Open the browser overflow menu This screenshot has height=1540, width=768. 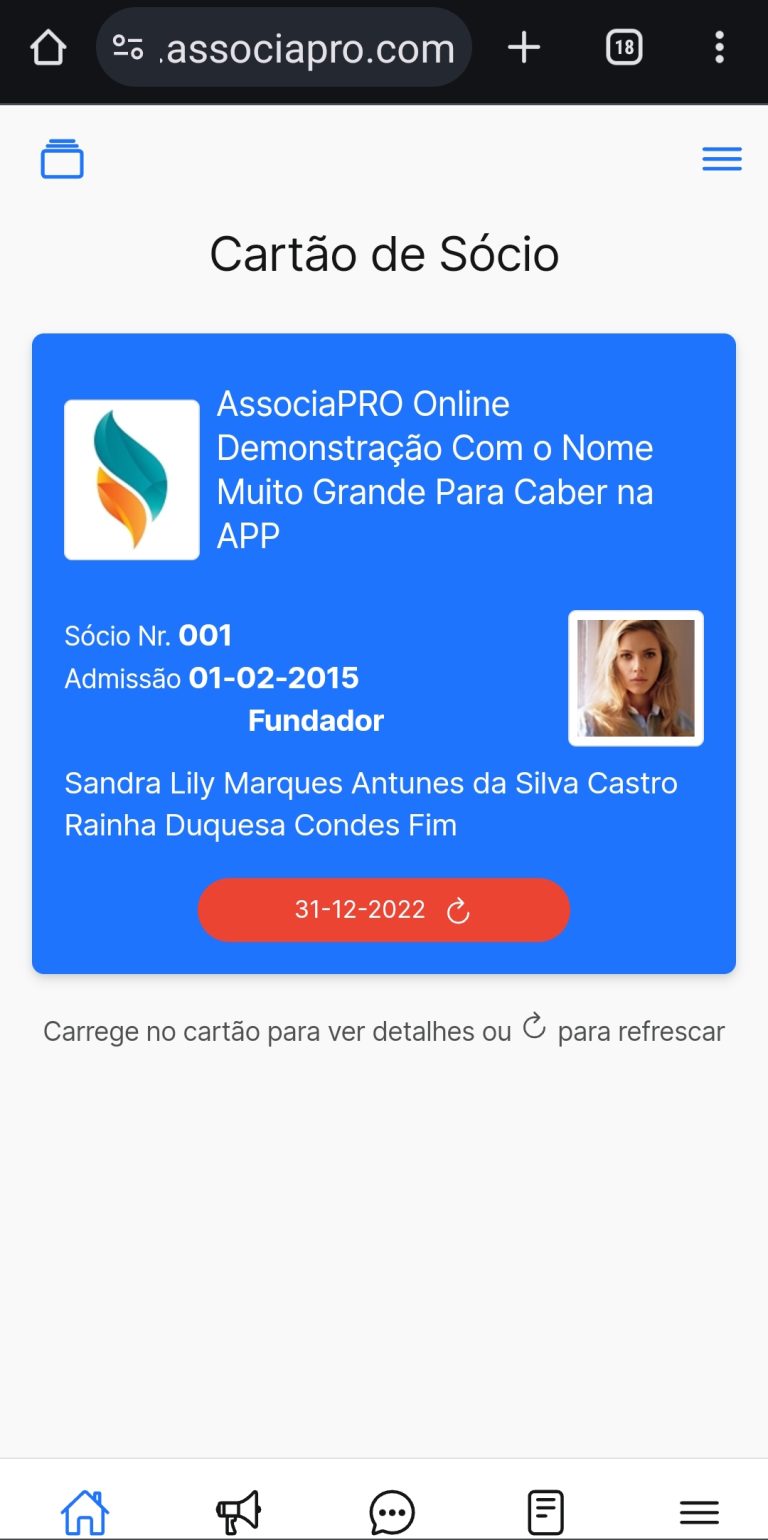click(719, 48)
